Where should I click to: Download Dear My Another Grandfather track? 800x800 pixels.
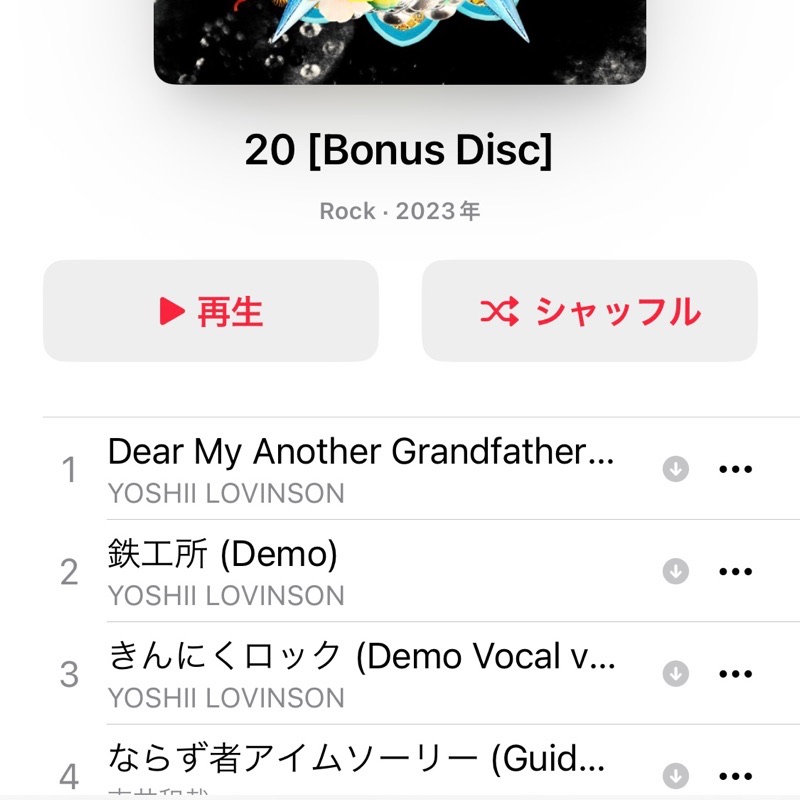676,469
